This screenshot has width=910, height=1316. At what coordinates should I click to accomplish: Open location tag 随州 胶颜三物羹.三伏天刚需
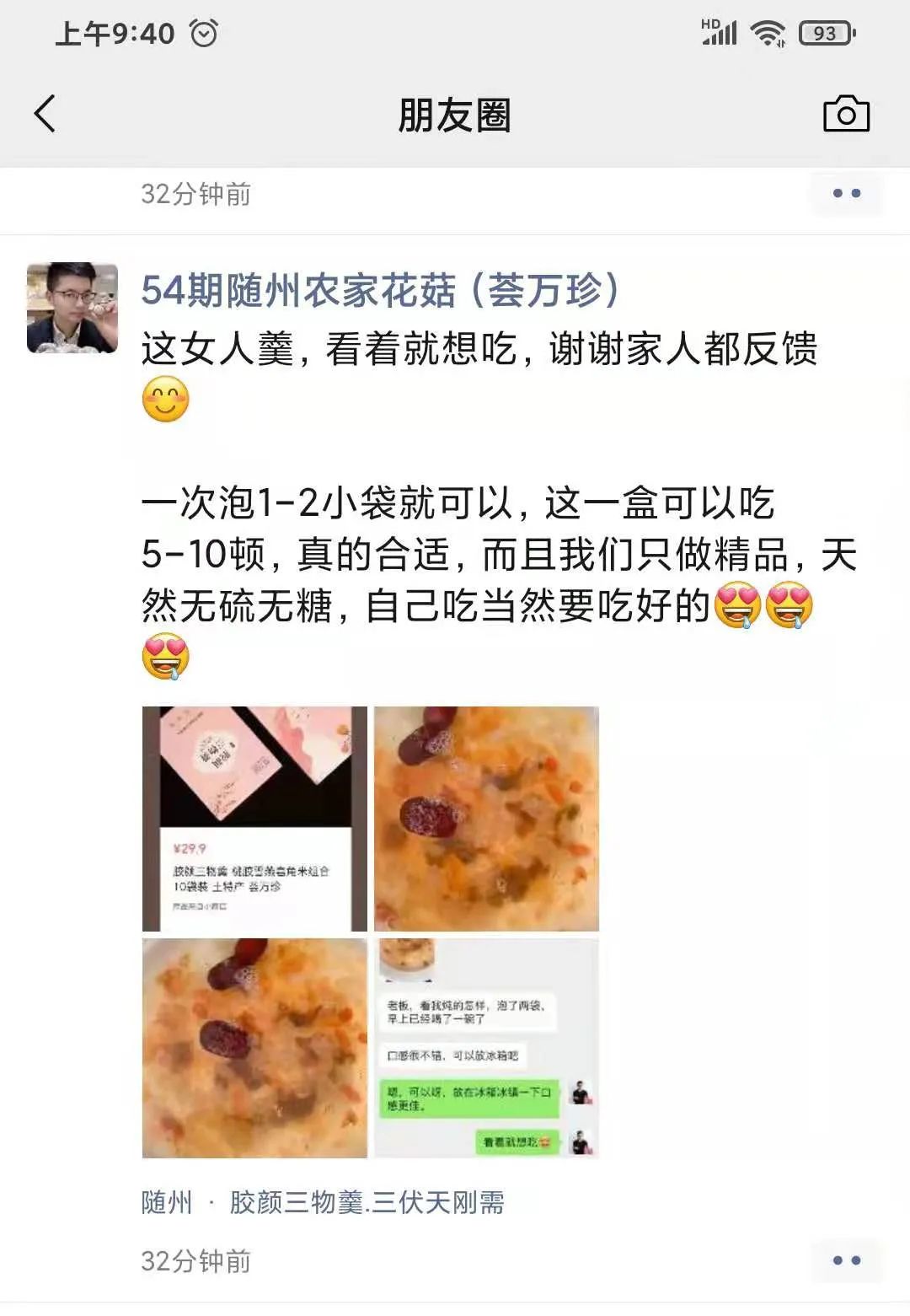(323, 1202)
